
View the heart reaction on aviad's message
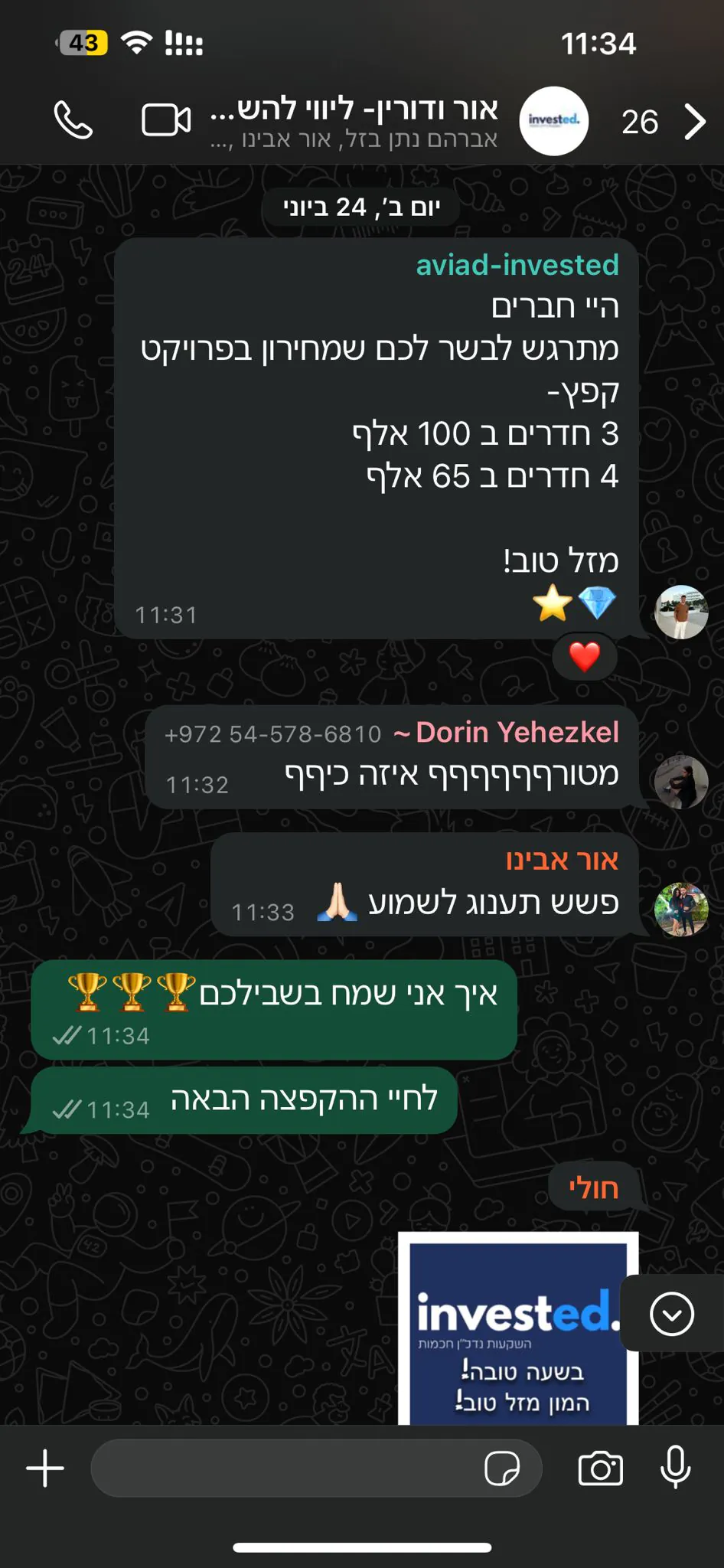point(585,657)
